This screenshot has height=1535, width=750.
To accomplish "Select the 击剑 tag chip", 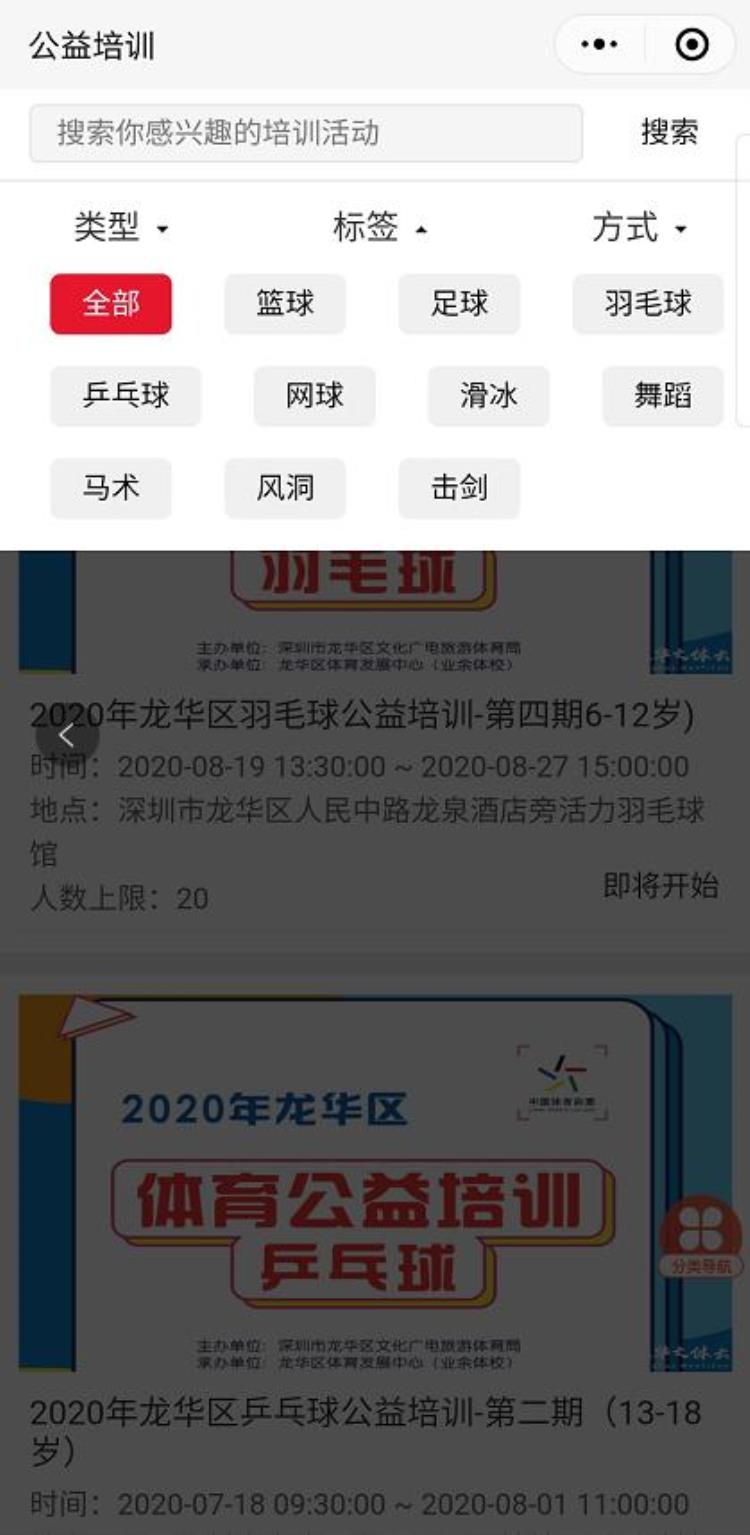I will [459, 488].
